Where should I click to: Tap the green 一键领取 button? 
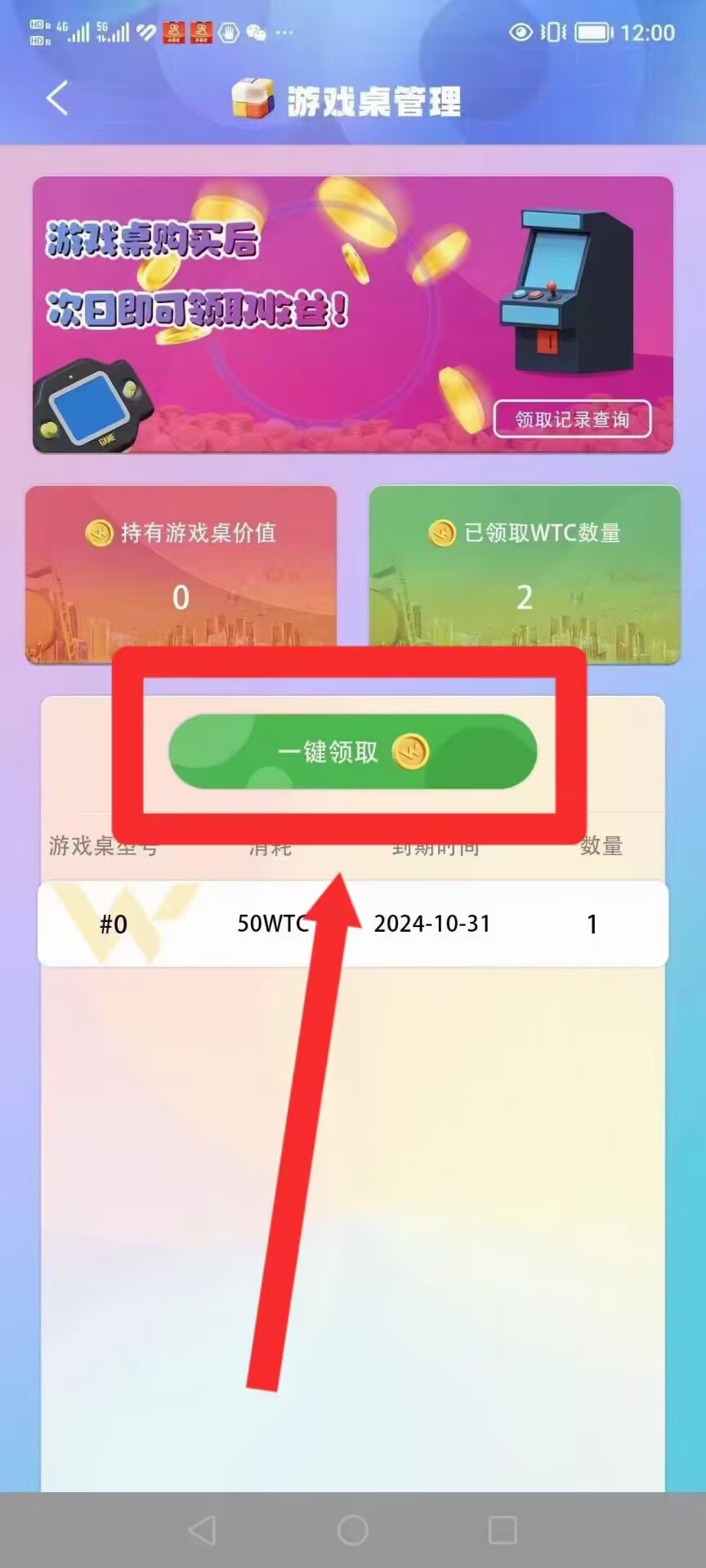point(352,751)
